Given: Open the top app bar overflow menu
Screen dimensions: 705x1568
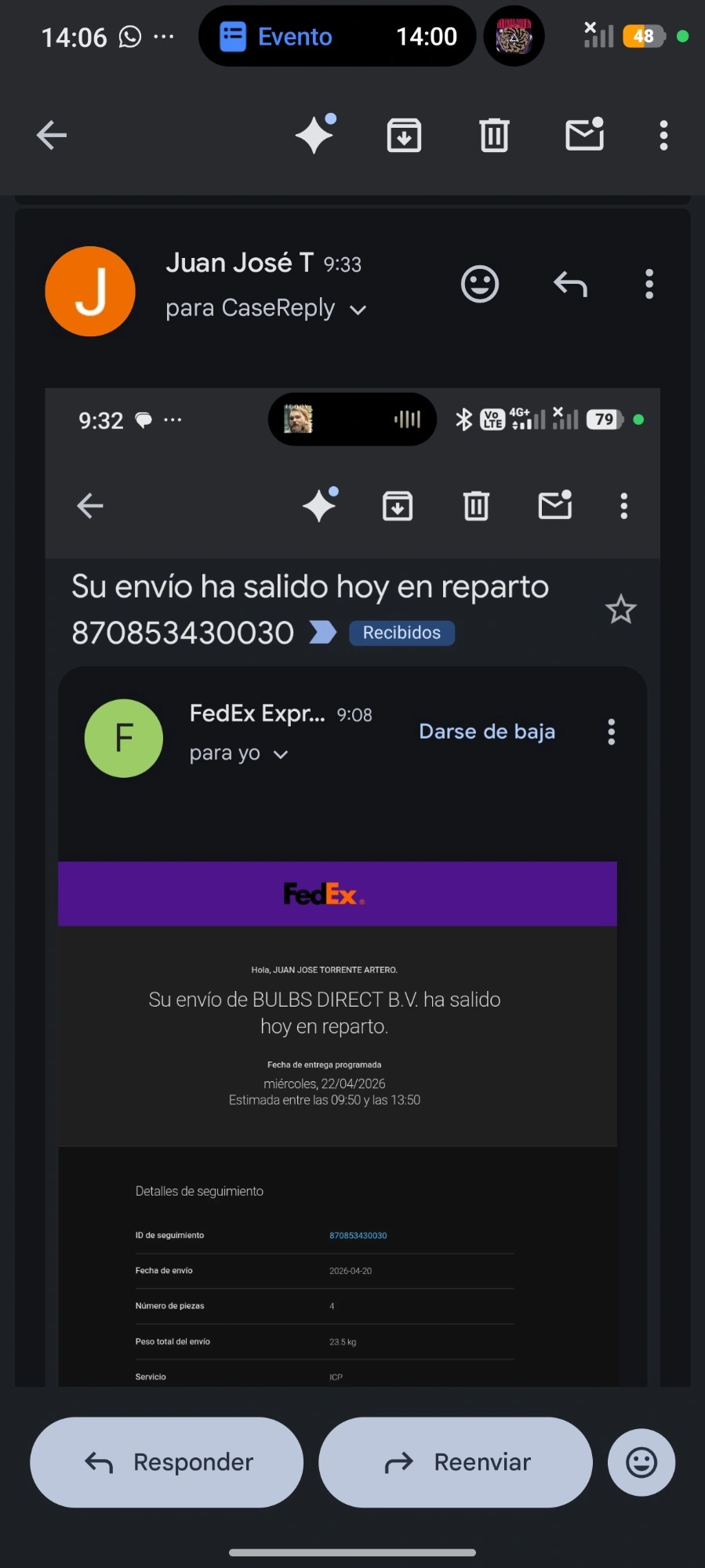Looking at the screenshot, I should click(663, 135).
